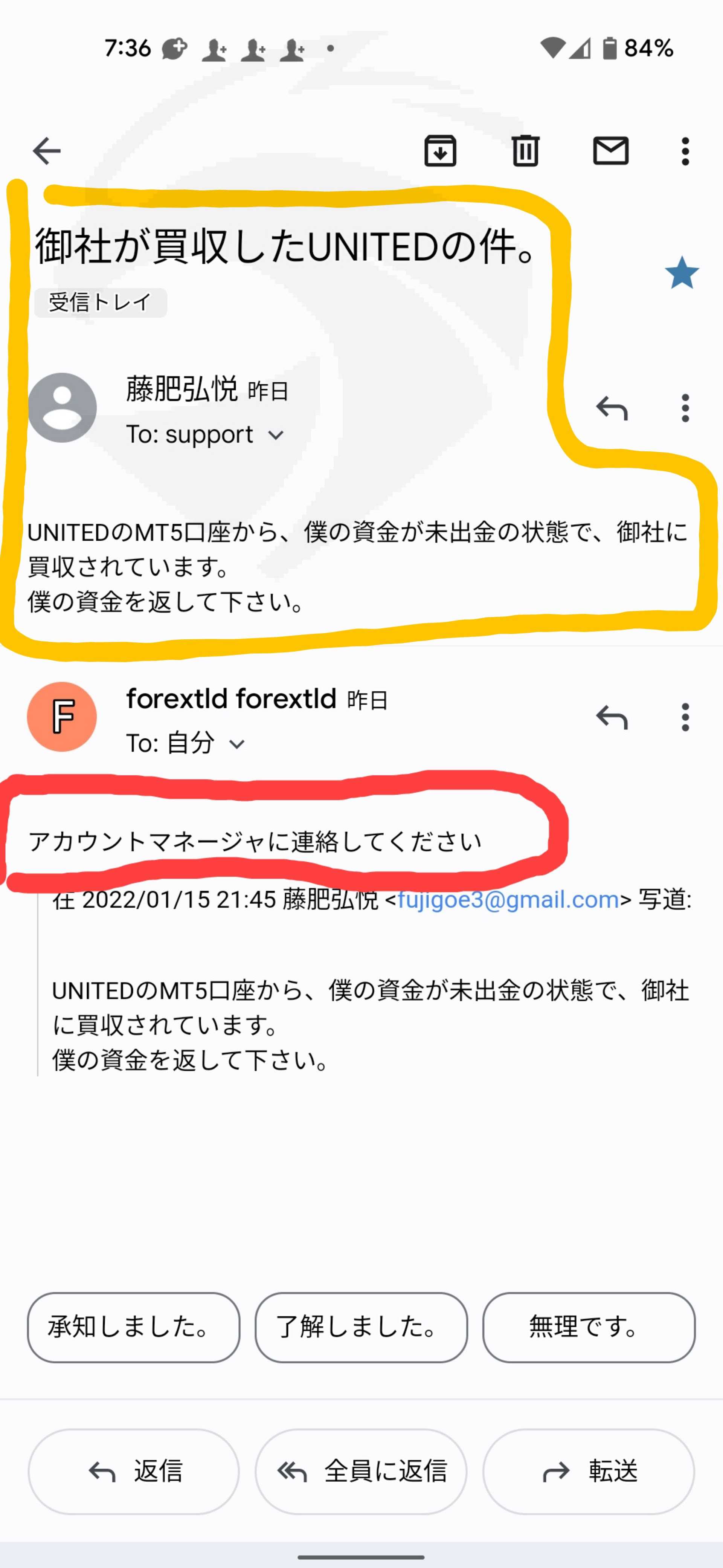Choose the smart reply 了解しました。
723x1568 pixels.
coord(361,1328)
